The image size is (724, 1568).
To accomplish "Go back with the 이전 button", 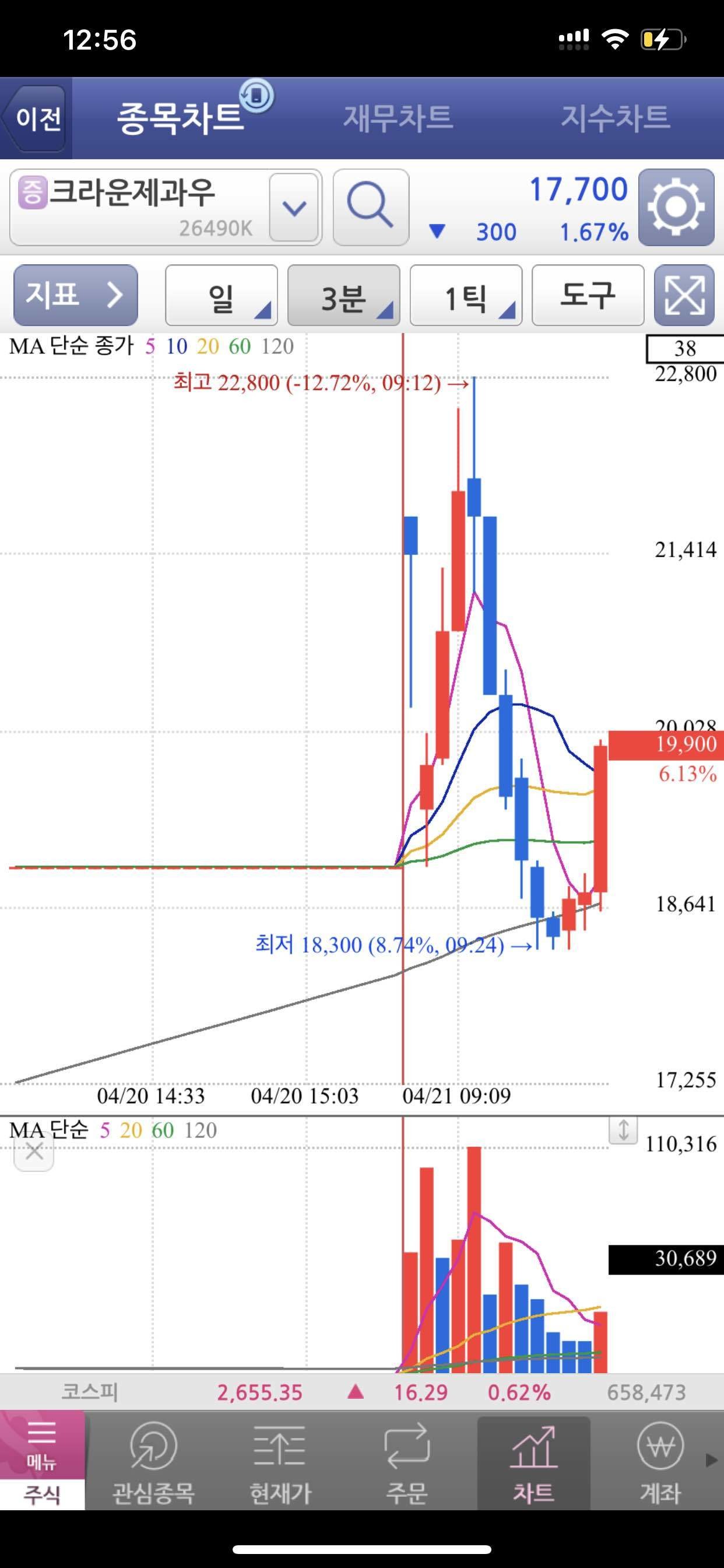I will [x=37, y=118].
